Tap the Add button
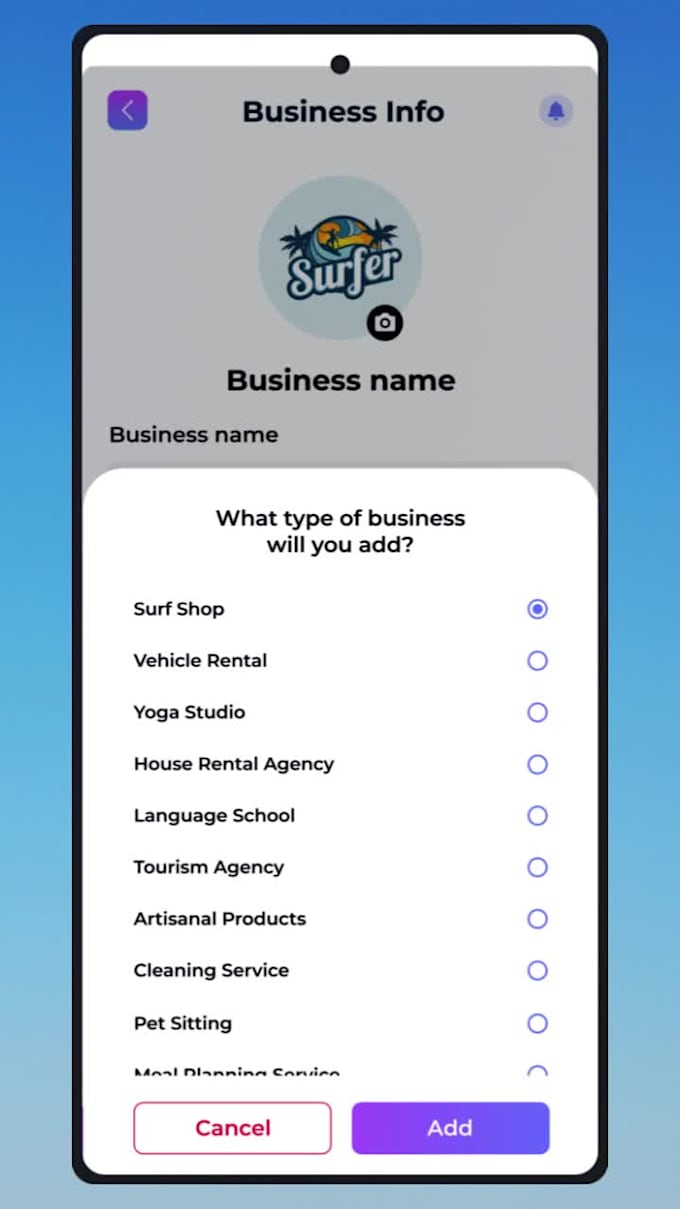This screenshot has height=1209, width=680. tap(450, 1128)
